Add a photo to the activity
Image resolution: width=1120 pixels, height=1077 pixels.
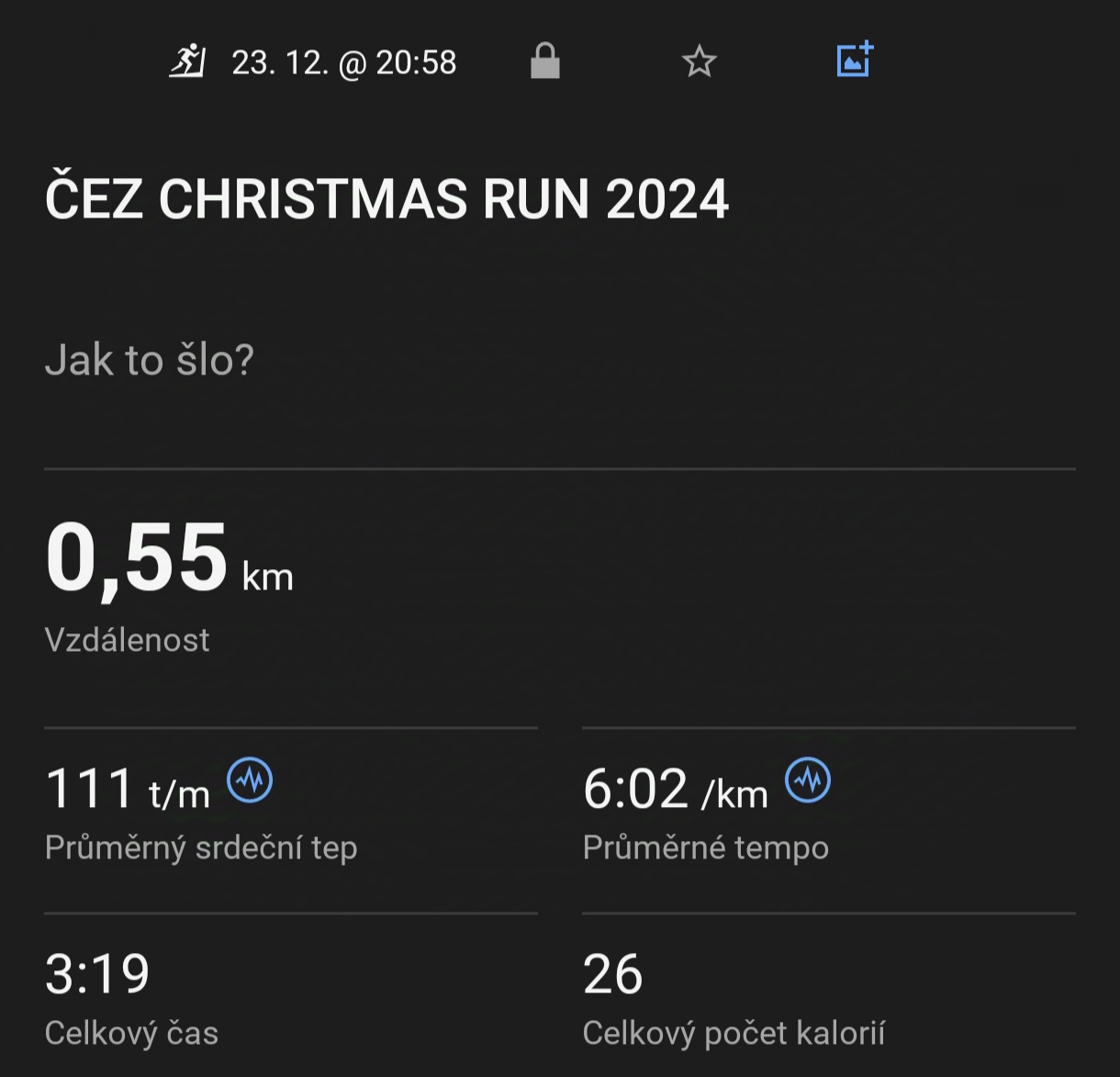[855, 61]
